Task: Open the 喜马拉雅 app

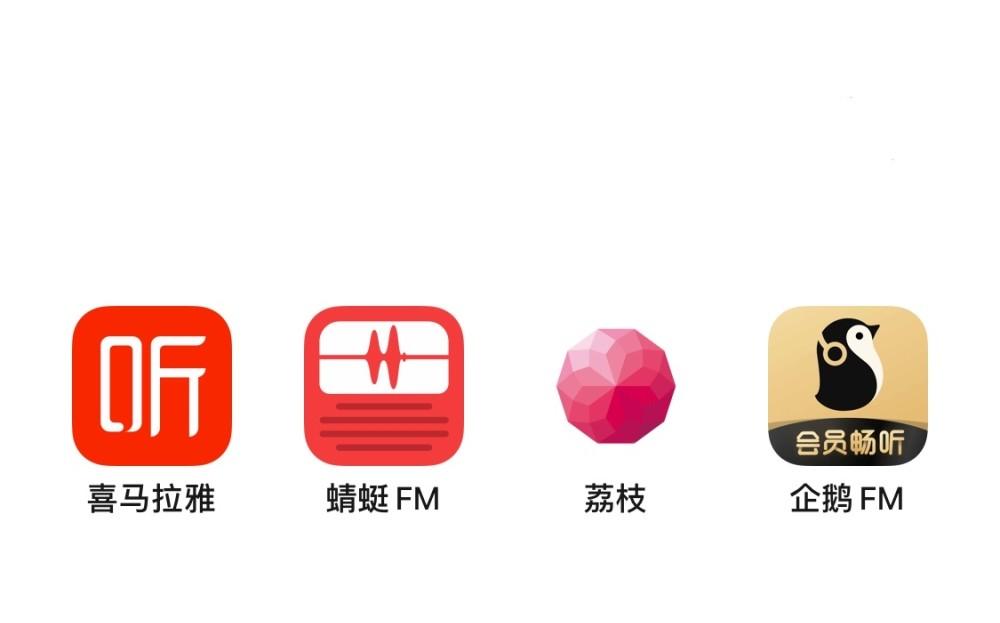Action: pos(152,386)
